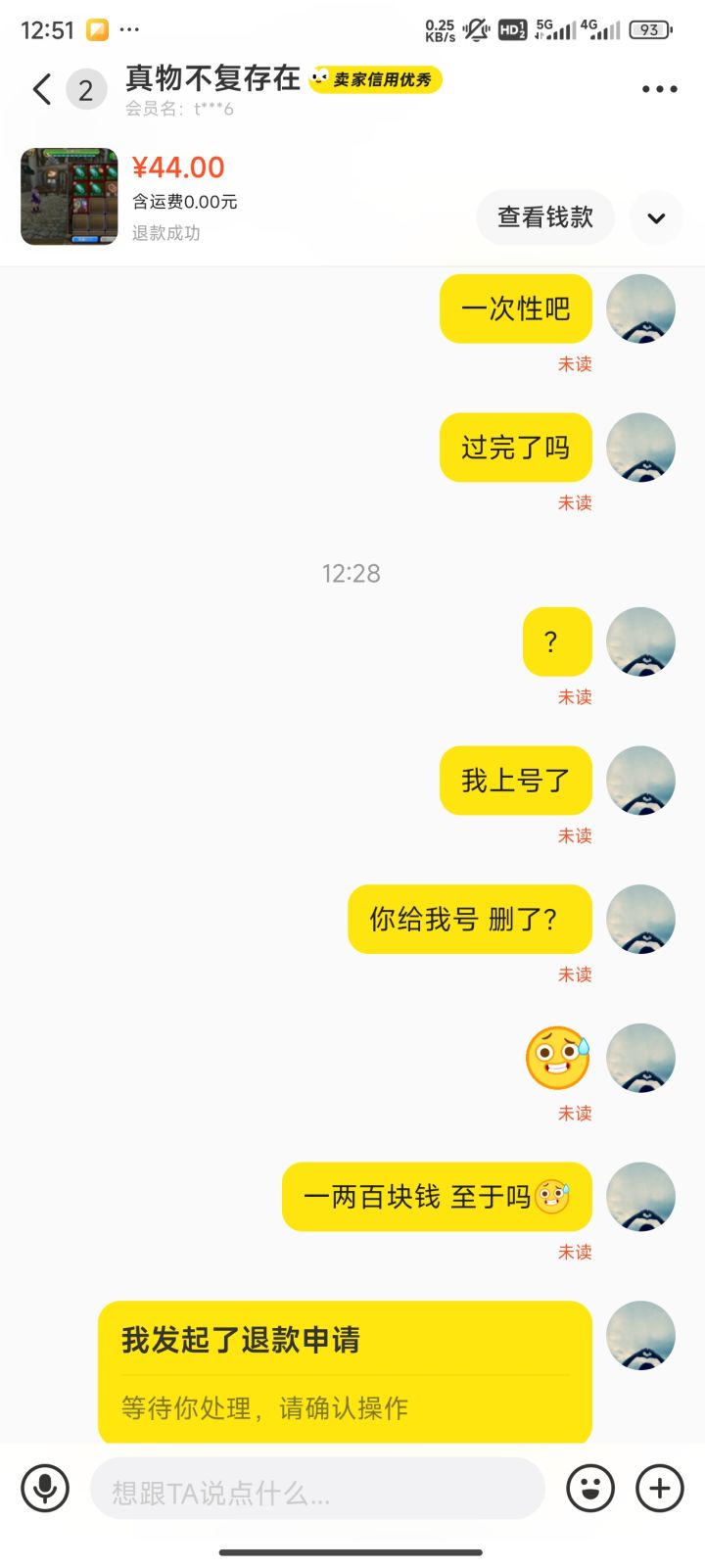
Task: Tap the back arrow to exit the chat
Action: (40, 88)
